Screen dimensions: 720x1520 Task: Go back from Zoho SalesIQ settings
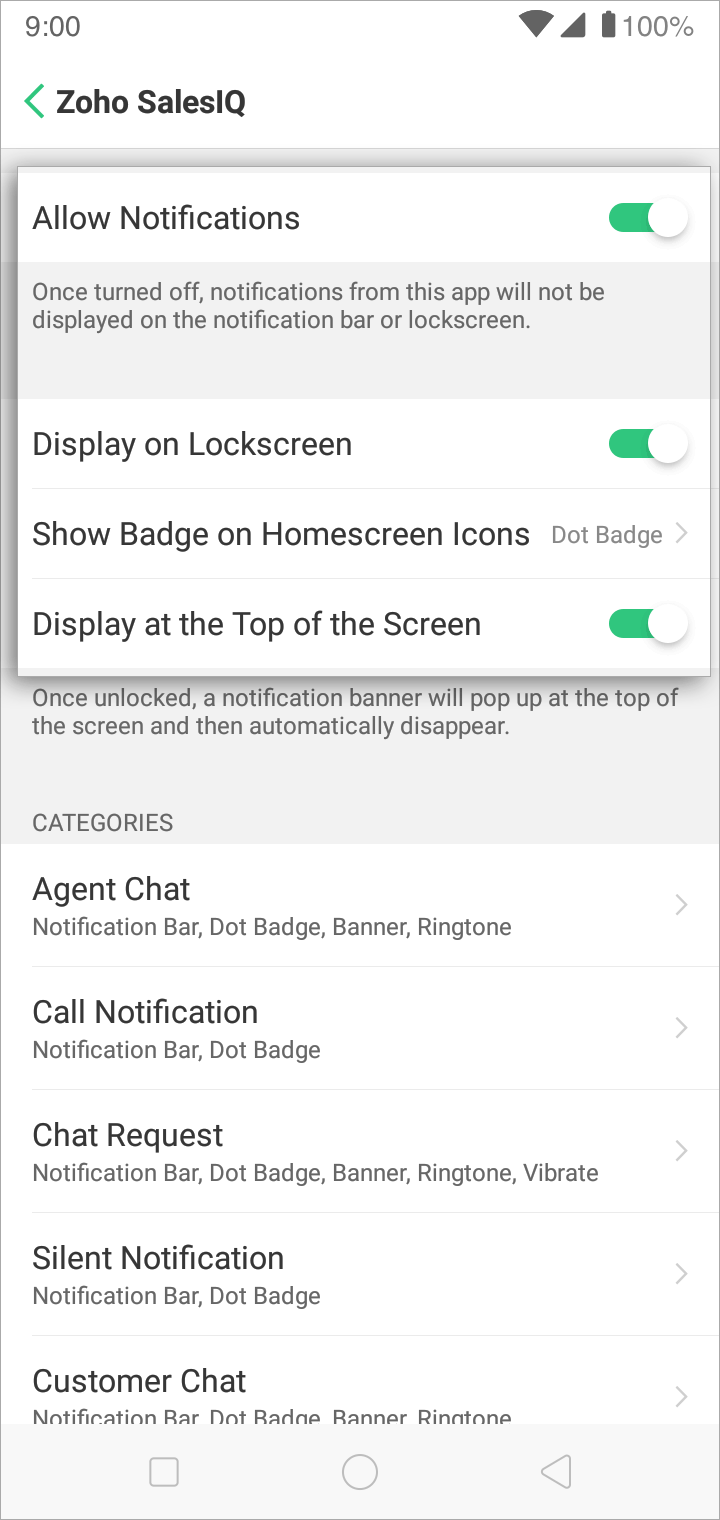[x=35, y=102]
